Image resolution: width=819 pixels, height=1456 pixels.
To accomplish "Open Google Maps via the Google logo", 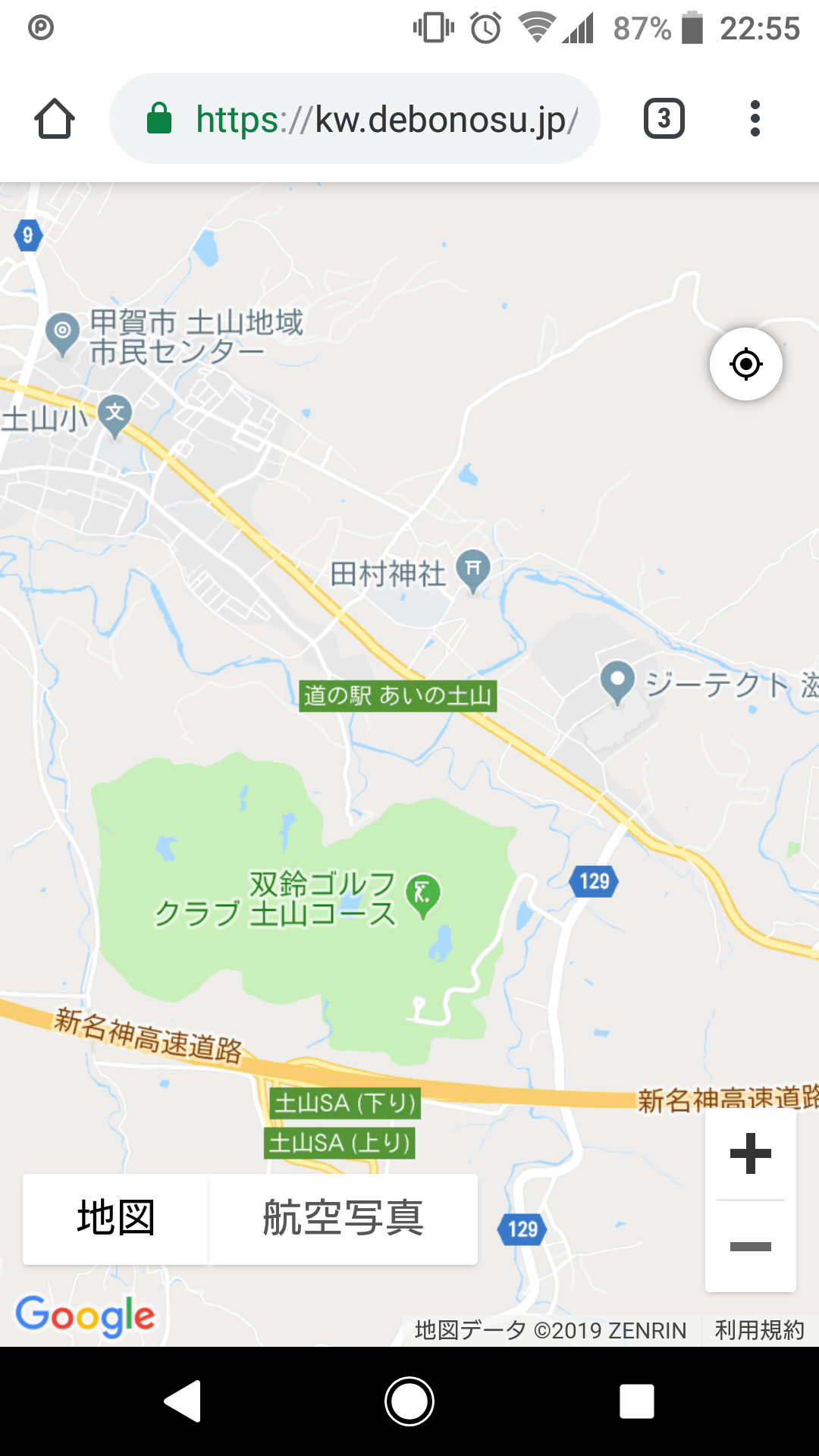I will pyautogui.click(x=85, y=1316).
